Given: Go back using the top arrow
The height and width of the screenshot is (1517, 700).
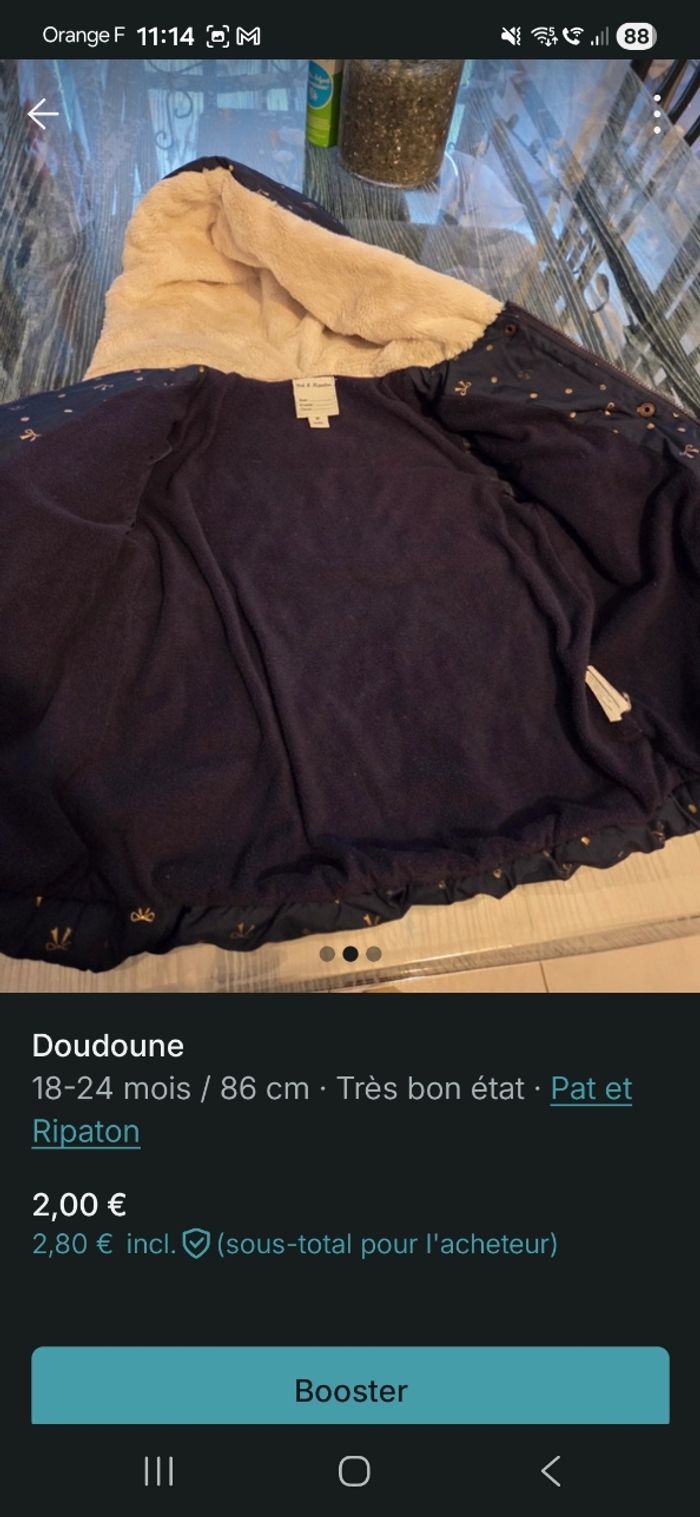Looking at the screenshot, I should (x=43, y=114).
